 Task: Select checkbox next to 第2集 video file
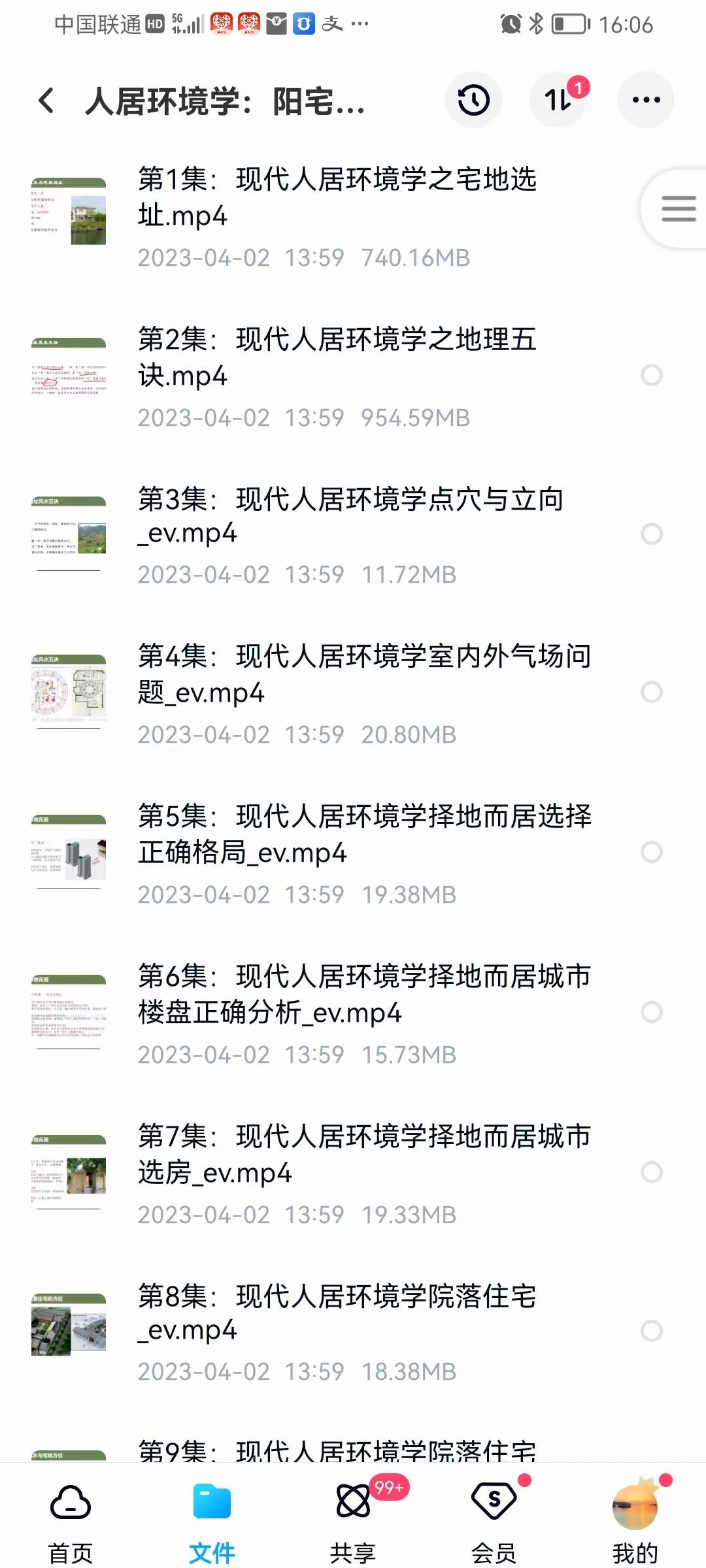(651, 375)
